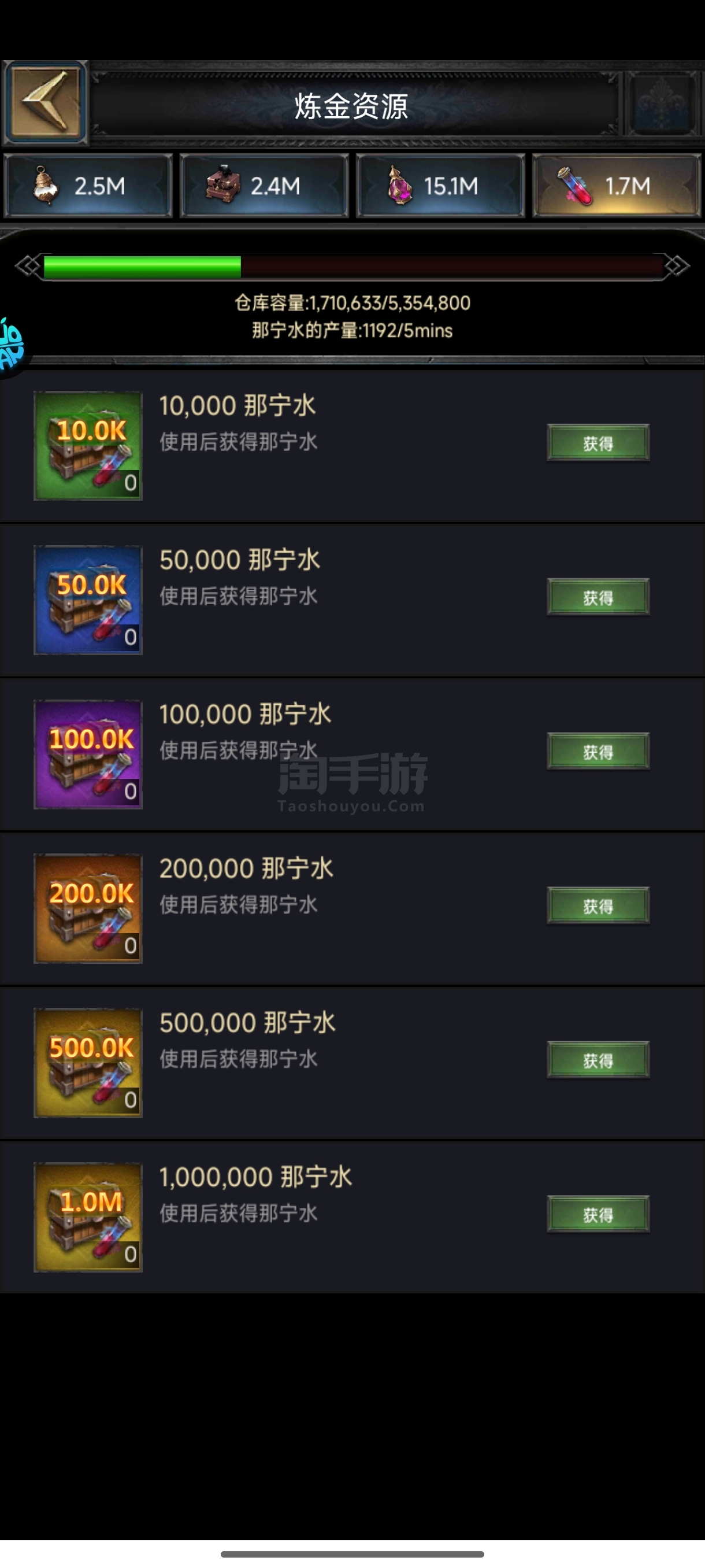Select the 1.7M 那宁水 resource tab
This screenshot has height=1568, width=705.
coord(617,186)
